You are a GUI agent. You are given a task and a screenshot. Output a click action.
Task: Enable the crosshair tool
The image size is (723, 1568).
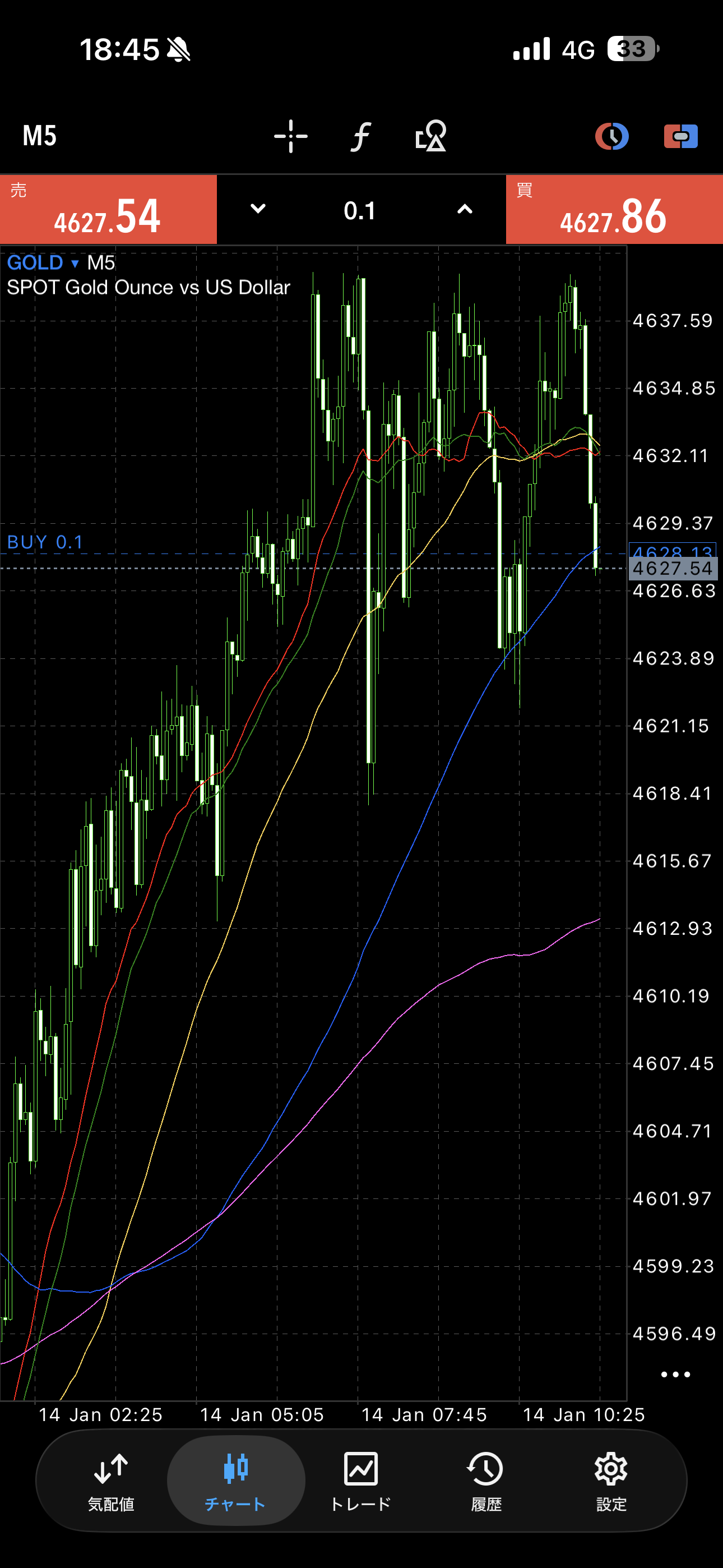tap(291, 136)
